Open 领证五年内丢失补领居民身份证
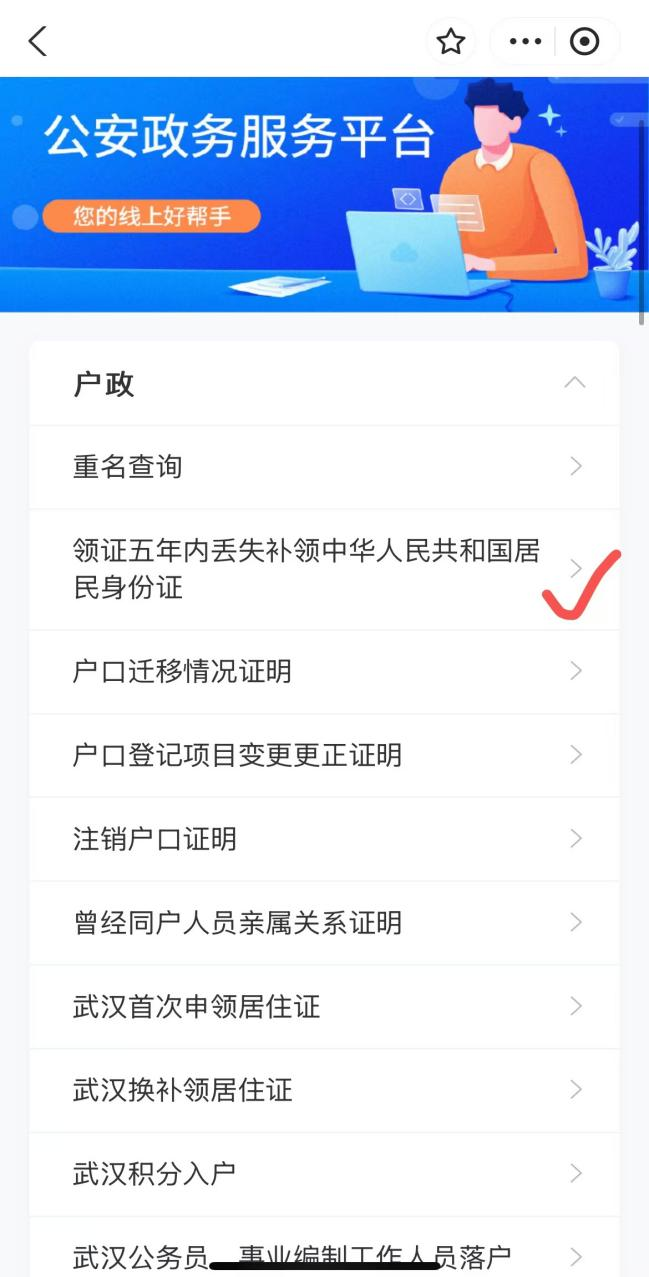The image size is (649, 1277). (x=324, y=569)
